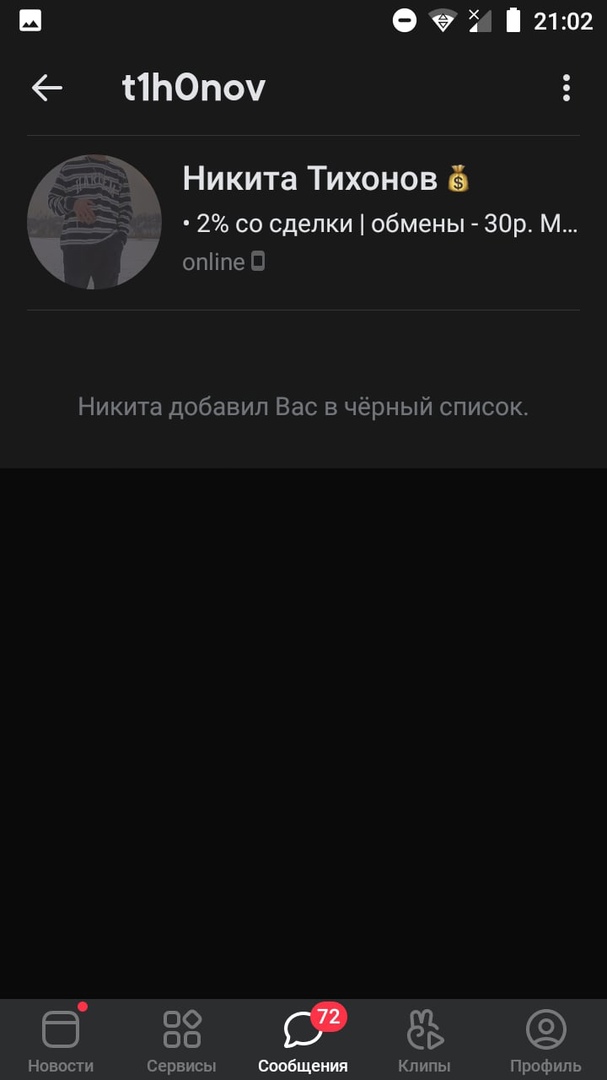Viewport: 607px width, 1080px height.
Task: Open the three-dot overflow menu
Action: (566, 88)
